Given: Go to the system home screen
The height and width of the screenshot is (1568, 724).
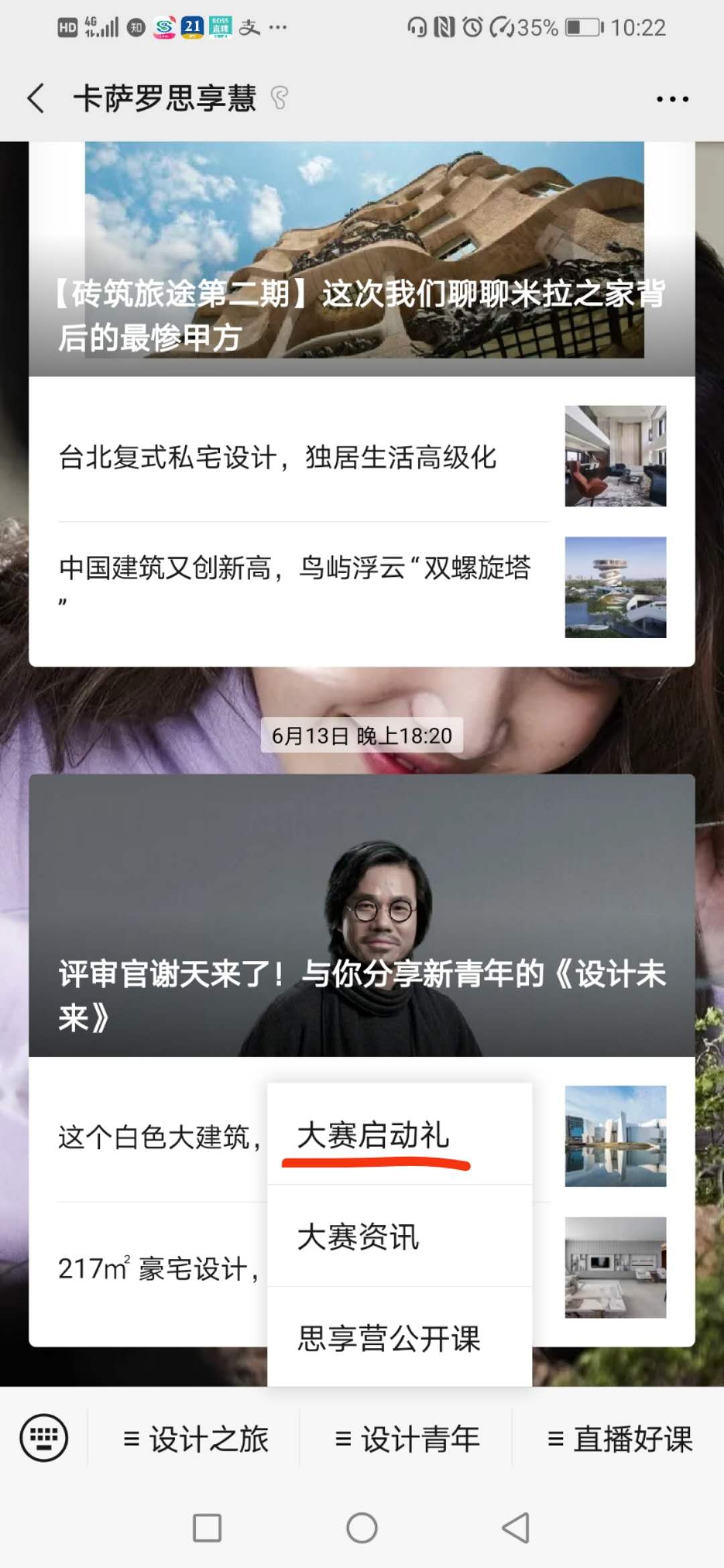Looking at the screenshot, I should click(x=362, y=1528).
